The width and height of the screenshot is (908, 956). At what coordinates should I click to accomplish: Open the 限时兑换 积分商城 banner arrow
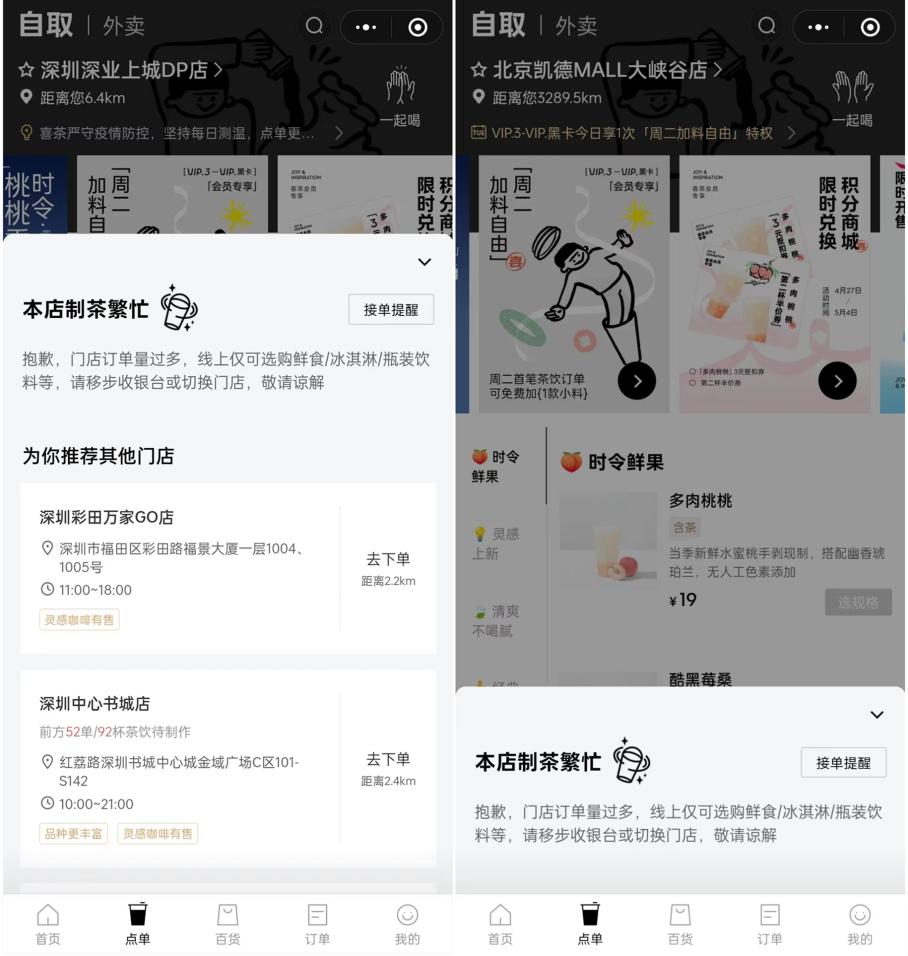tap(837, 380)
